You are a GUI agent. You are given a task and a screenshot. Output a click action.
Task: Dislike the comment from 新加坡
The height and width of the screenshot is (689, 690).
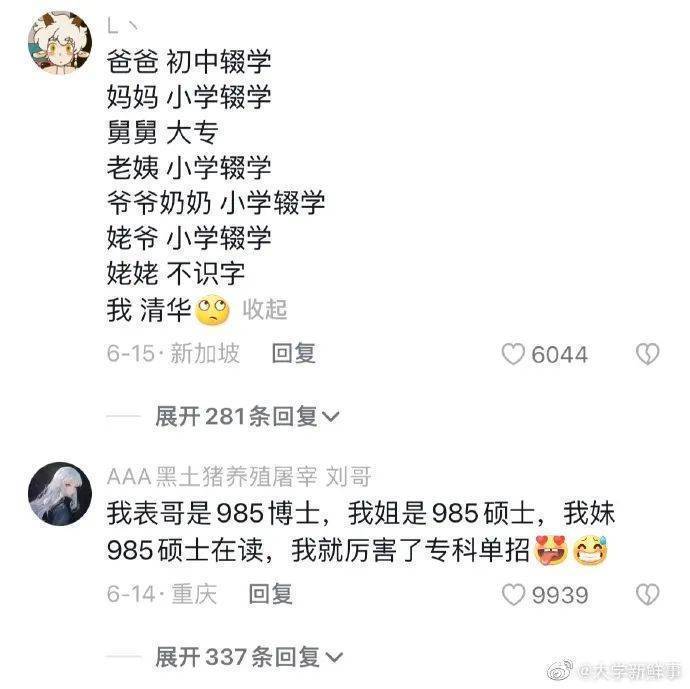tap(647, 354)
